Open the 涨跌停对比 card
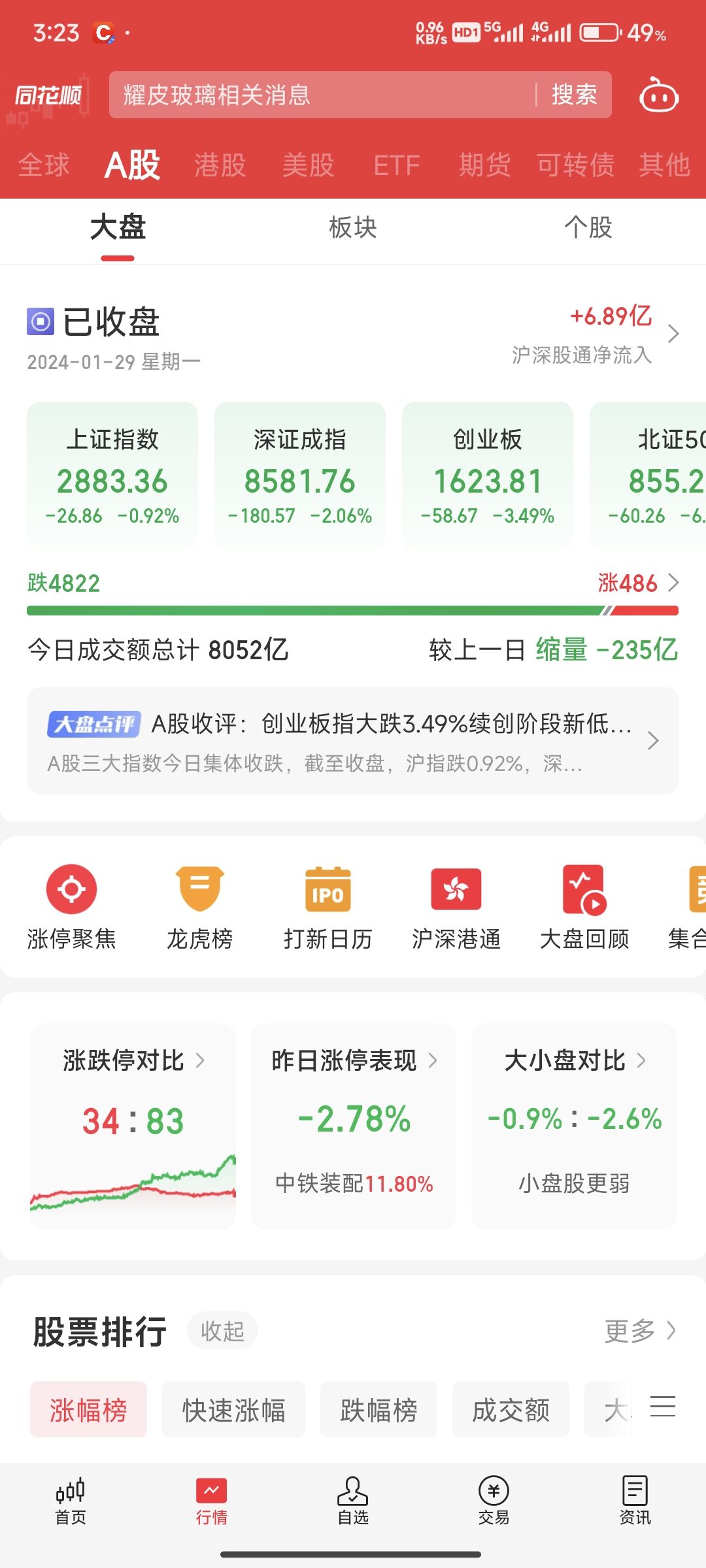 (133, 1126)
